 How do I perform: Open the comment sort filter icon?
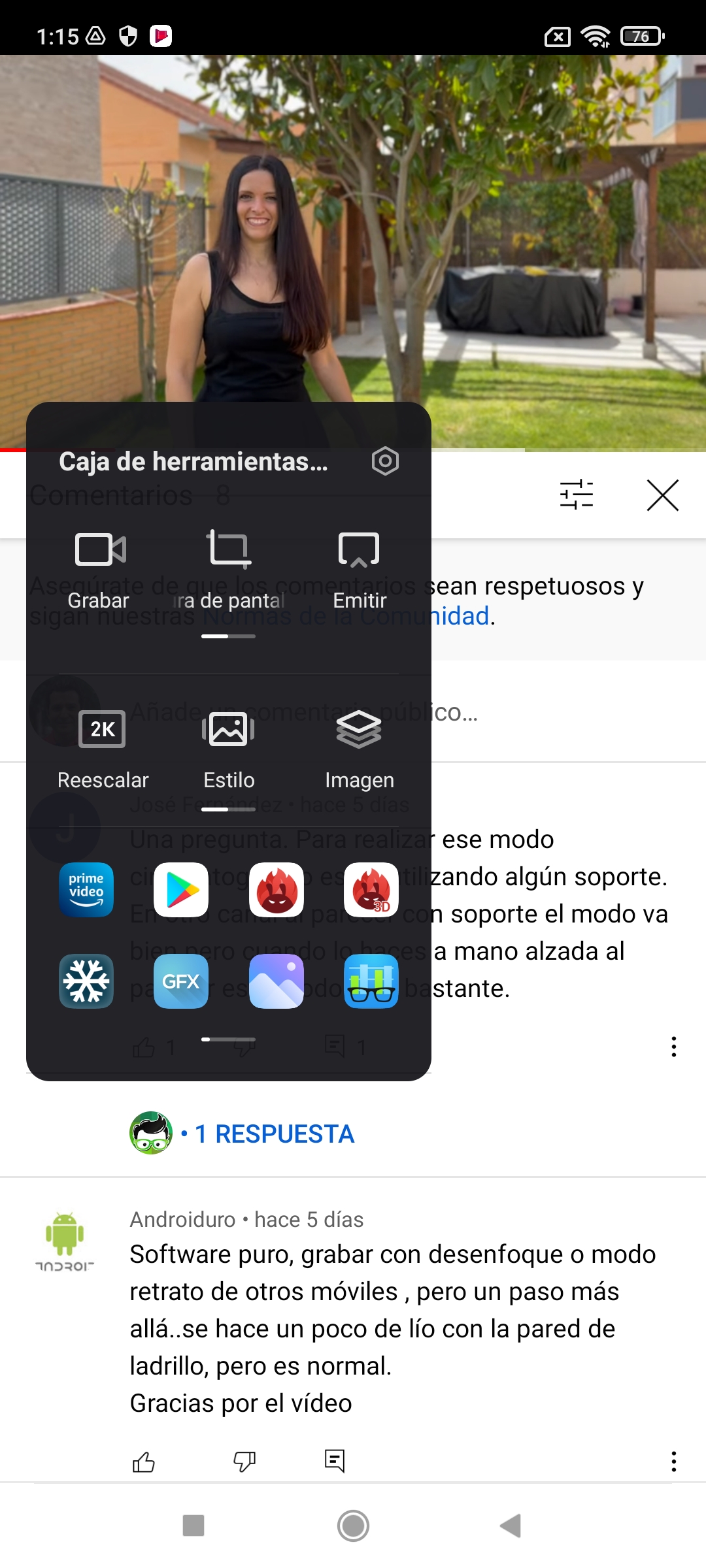pos(577,495)
